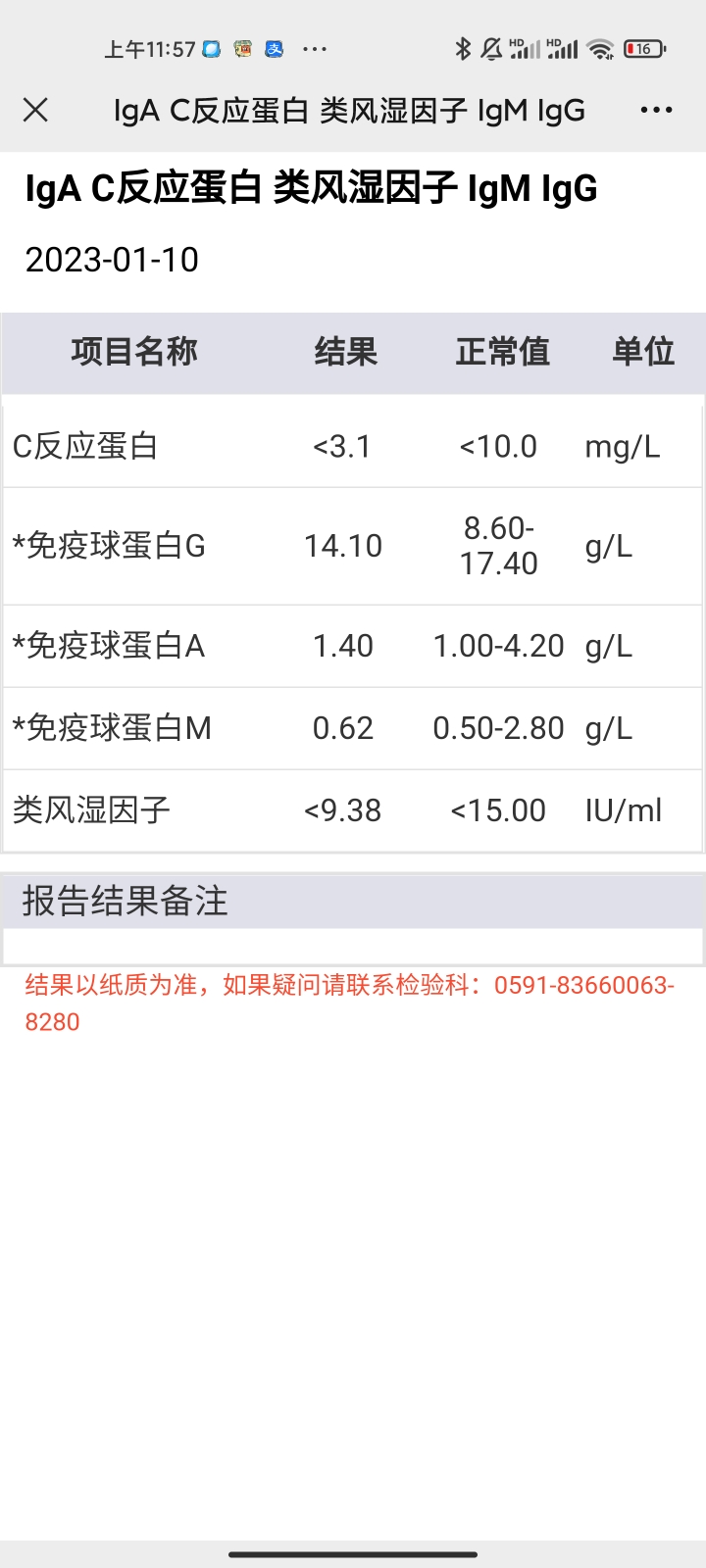Open the three-dot overflow menu

656,110
